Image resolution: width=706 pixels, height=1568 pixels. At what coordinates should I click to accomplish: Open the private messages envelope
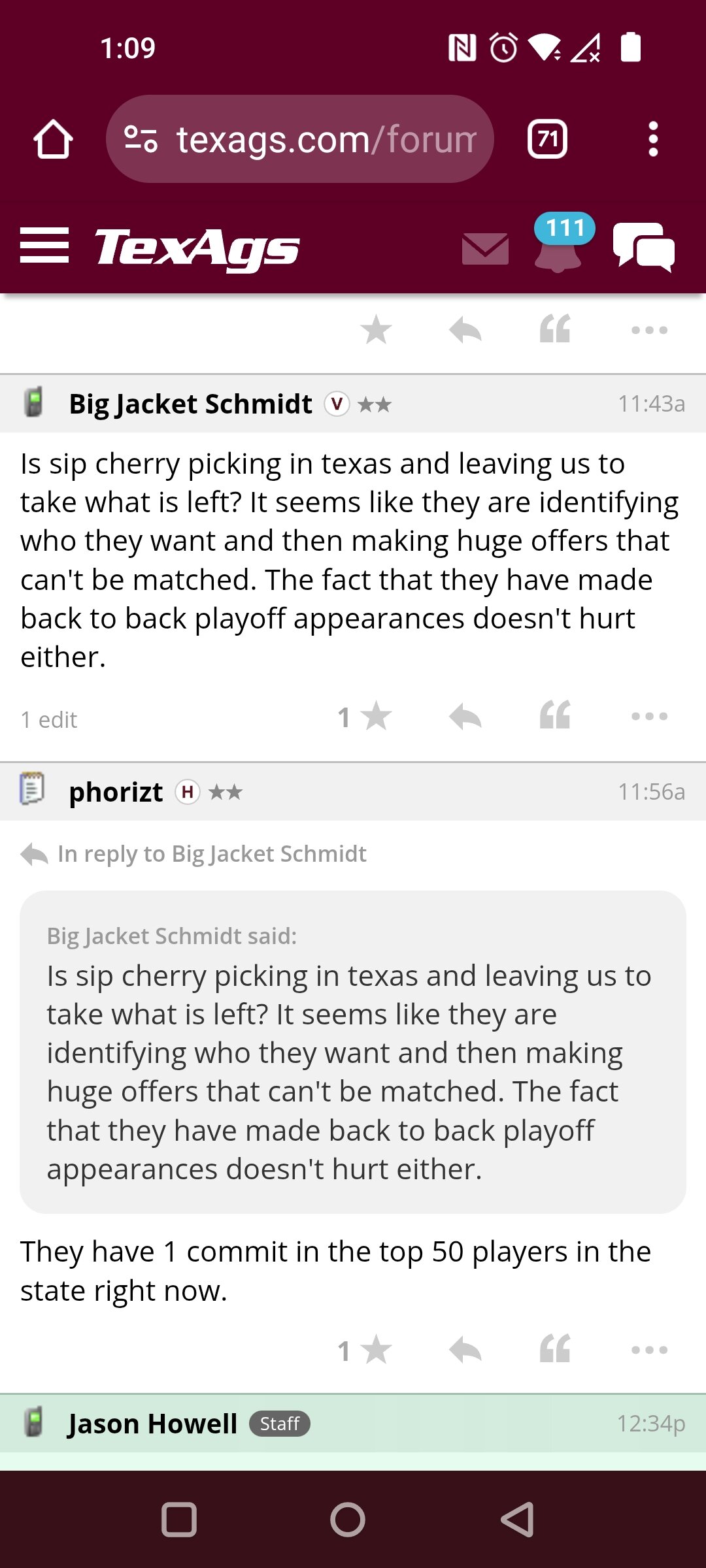[485, 249]
